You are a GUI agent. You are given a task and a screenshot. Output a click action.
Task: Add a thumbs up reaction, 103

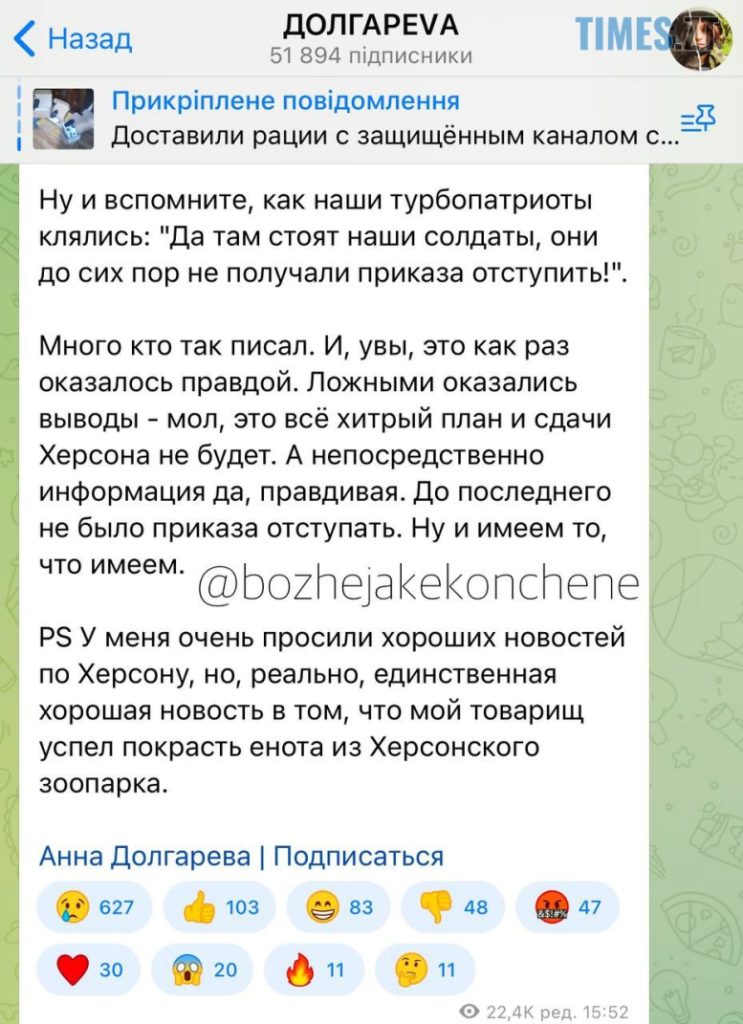tap(222, 907)
